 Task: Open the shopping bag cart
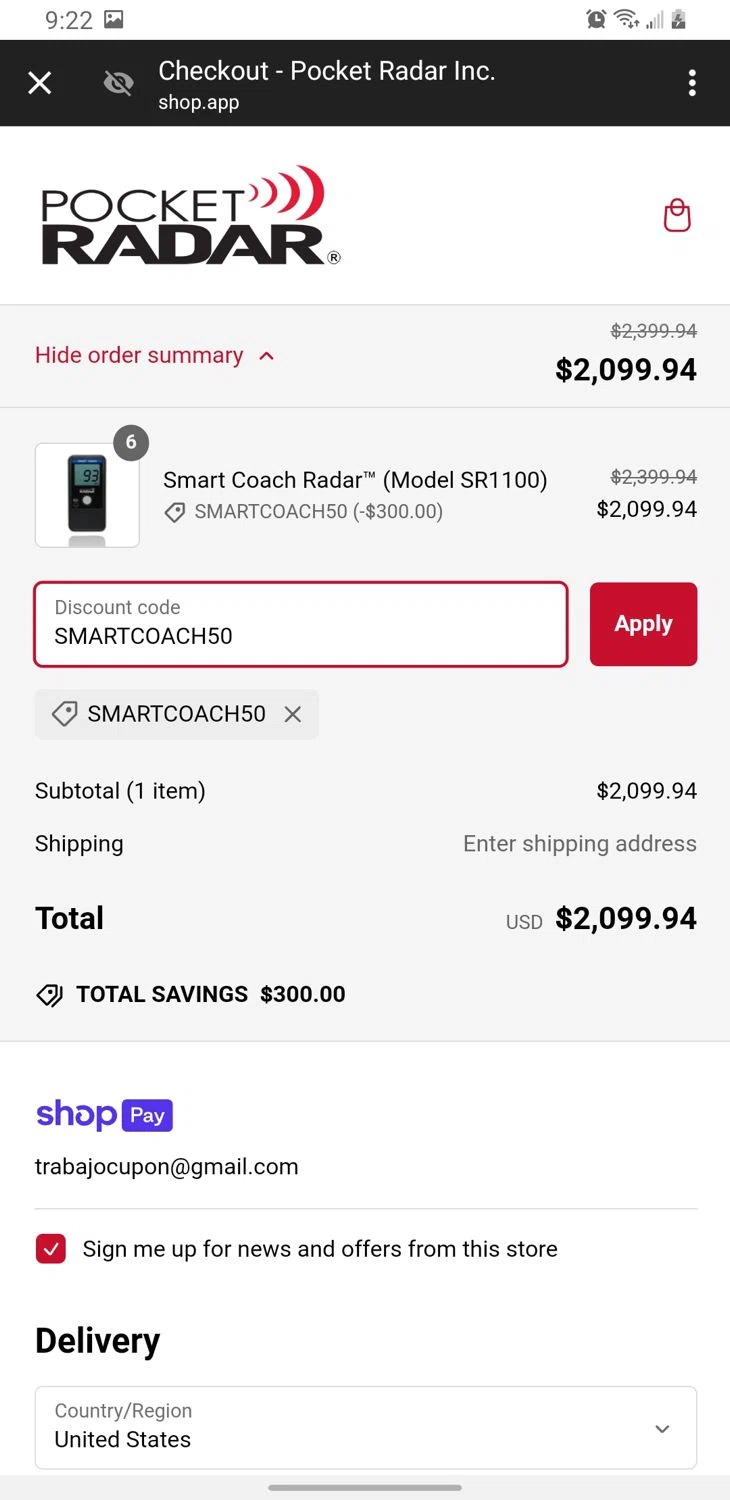pos(677,215)
